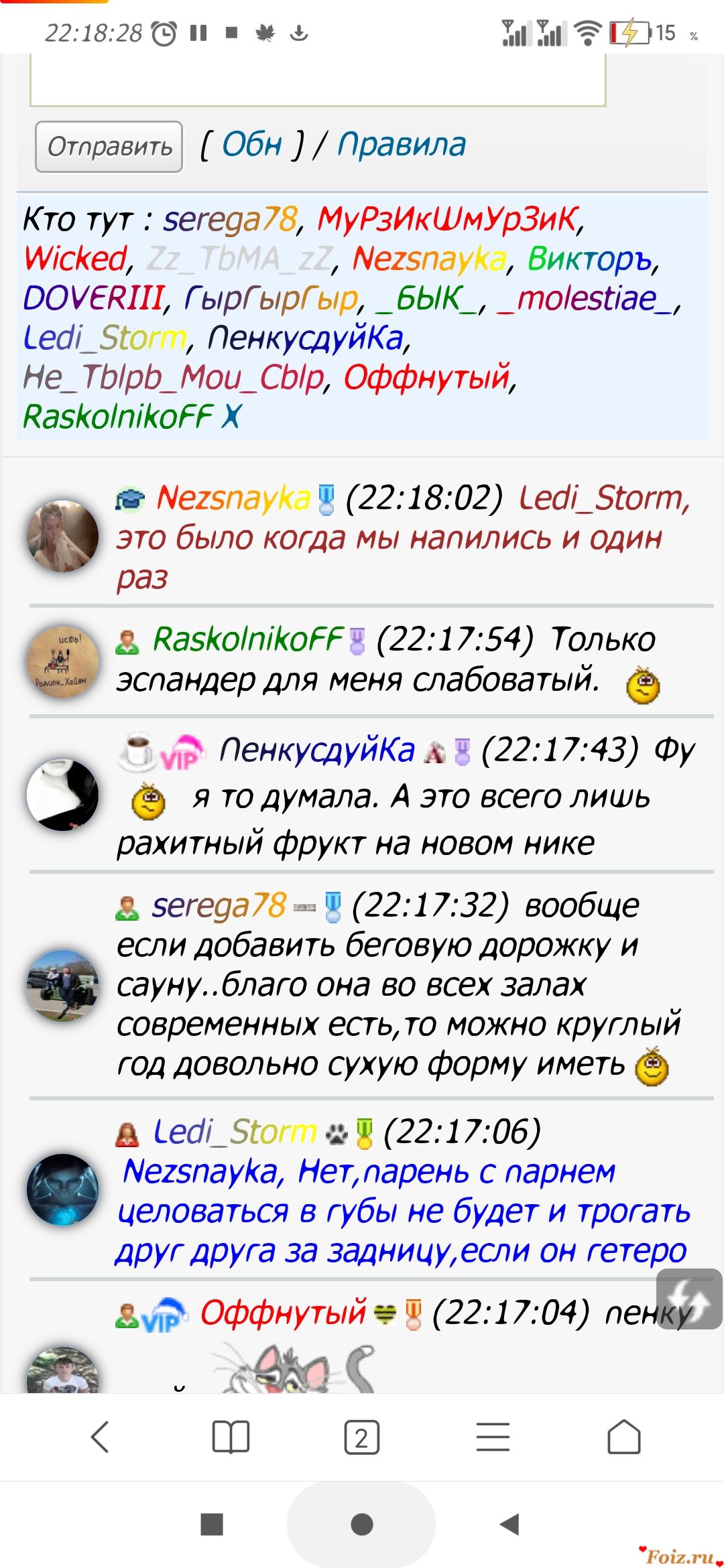Image resolution: width=724 pixels, height=1568 pixels.
Task: Select Wicked in the online list
Action: click(75, 259)
